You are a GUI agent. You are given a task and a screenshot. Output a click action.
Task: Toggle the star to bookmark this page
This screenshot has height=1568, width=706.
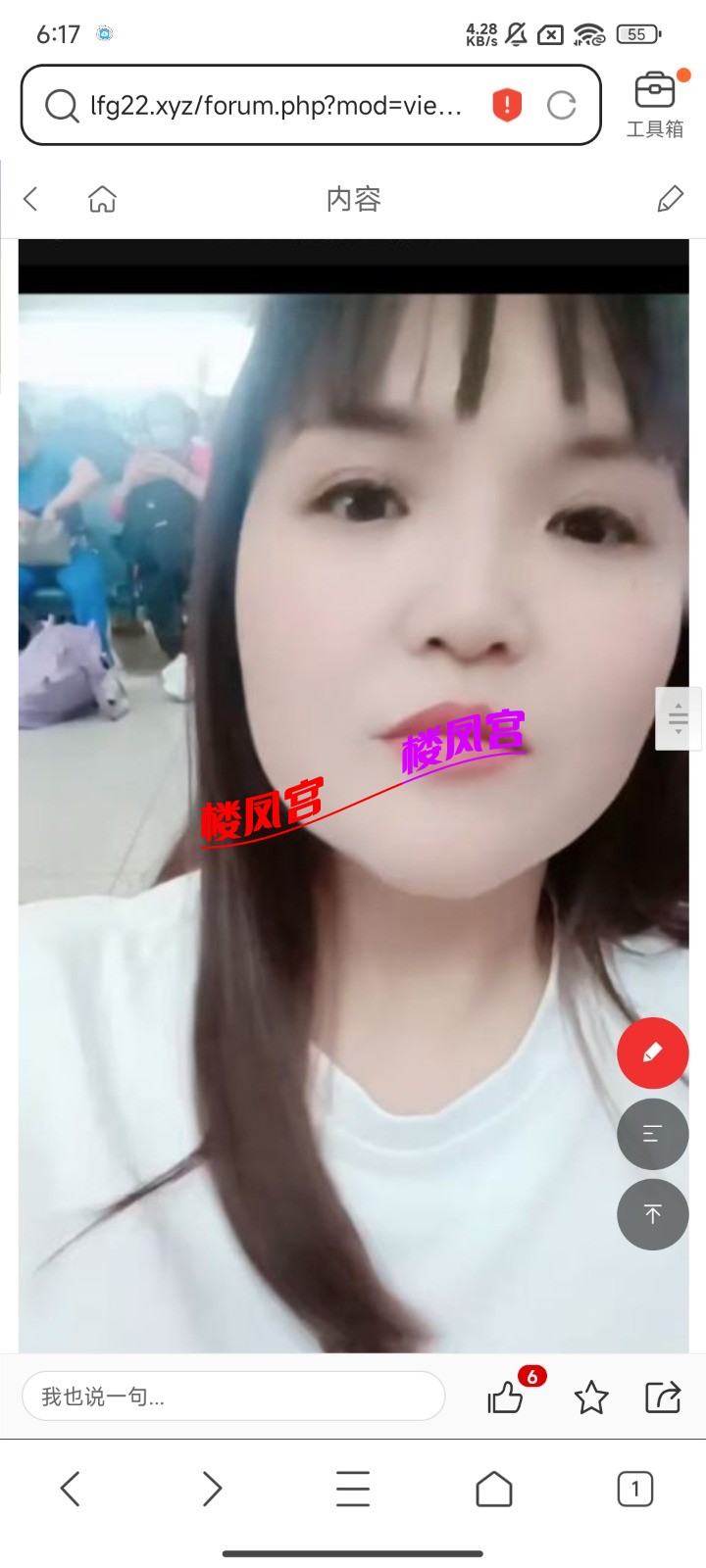click(x=590, y=1398)
